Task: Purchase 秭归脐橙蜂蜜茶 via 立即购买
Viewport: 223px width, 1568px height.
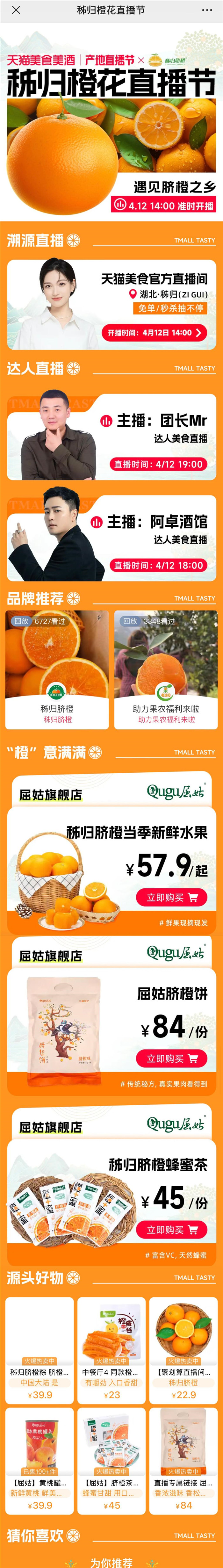Action: pos(171,1229)
